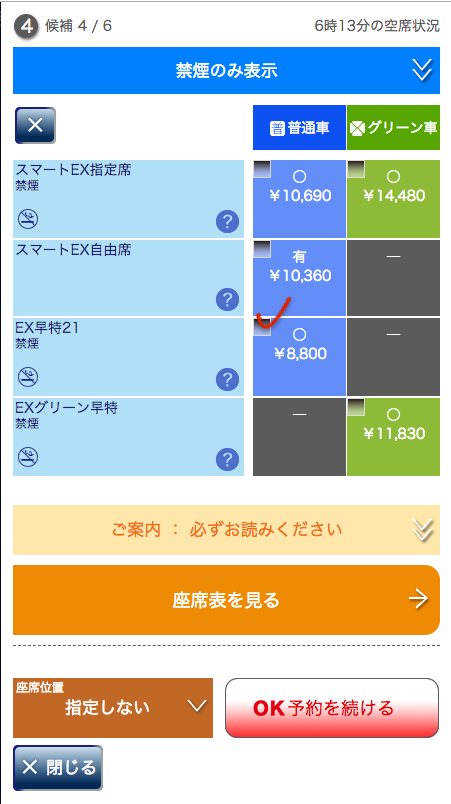The width and height of the screenshot is (451, 804).
Task: Expand the 禁煙のみ表示 filter bar
Action: (x=226, y=71)
